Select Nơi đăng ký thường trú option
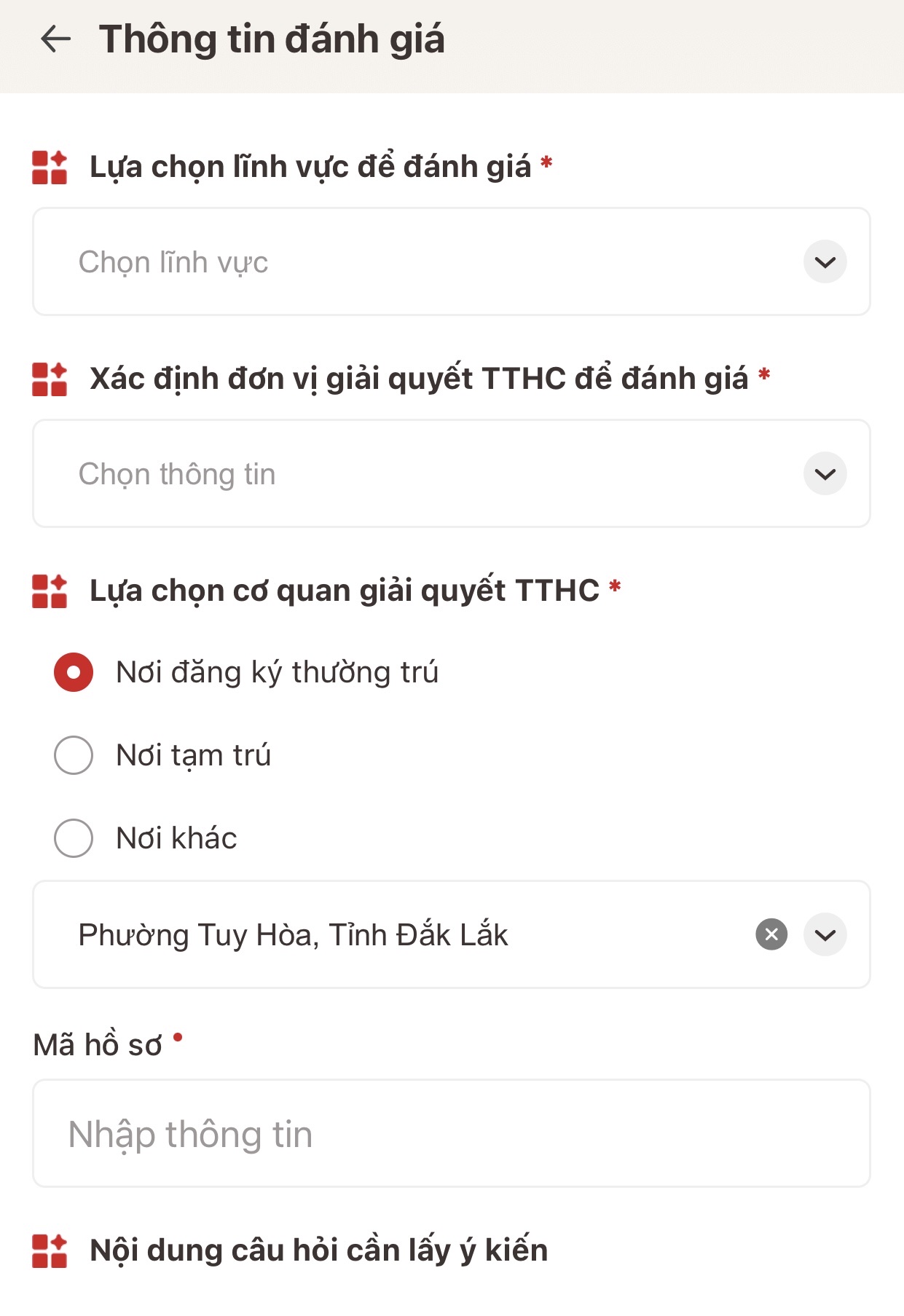Viewport: 904px width, 1316px height. (x=74, y=672)
